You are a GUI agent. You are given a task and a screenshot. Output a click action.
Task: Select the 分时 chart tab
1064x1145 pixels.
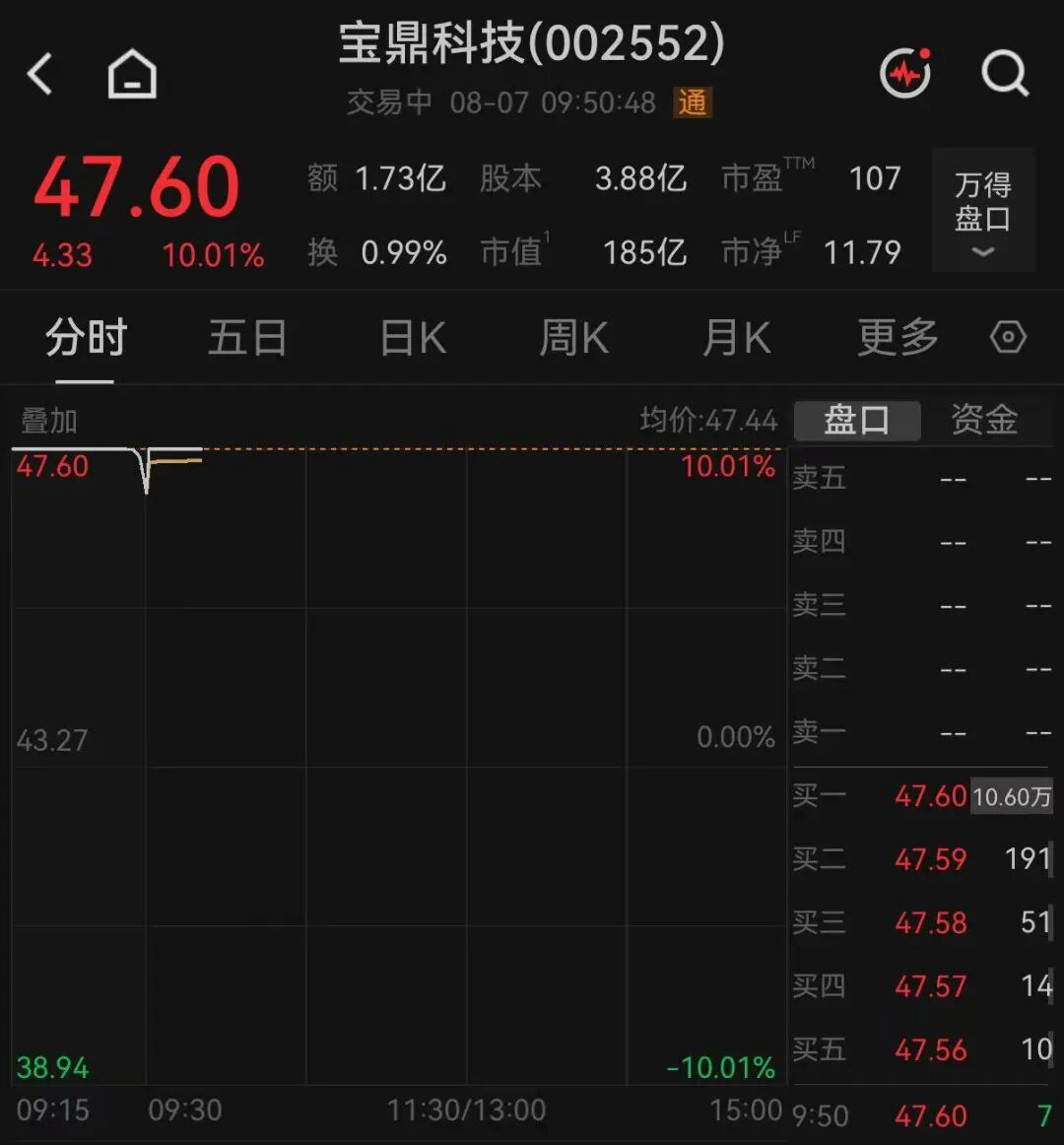pyautogui.click(x=86, y=337)
